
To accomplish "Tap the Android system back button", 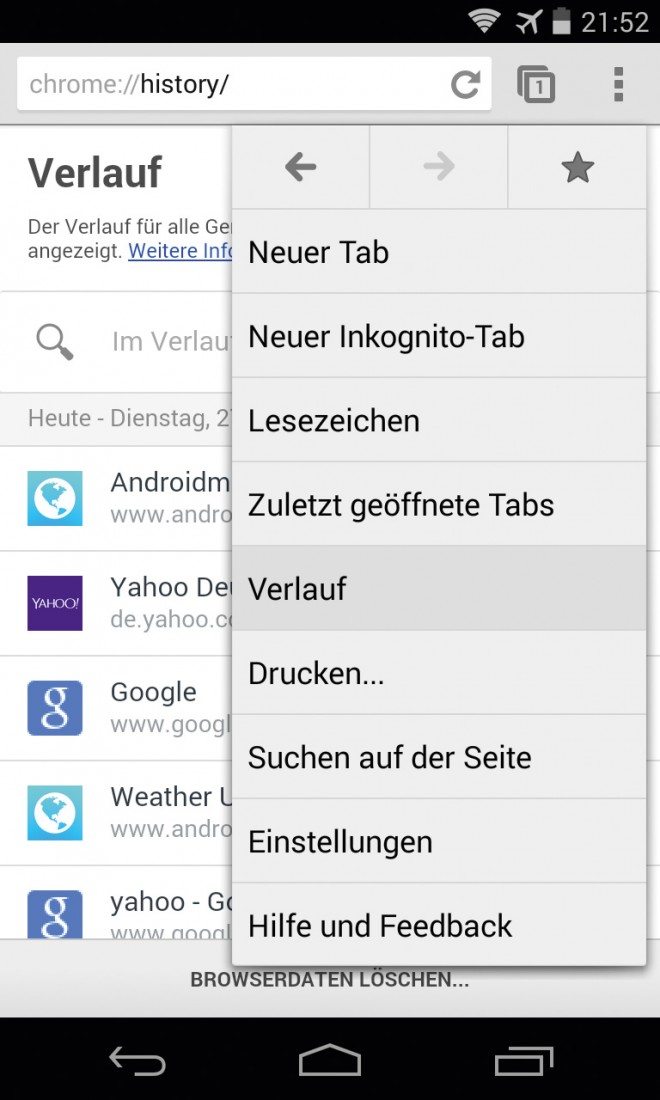I will [x=137, y=1060].
